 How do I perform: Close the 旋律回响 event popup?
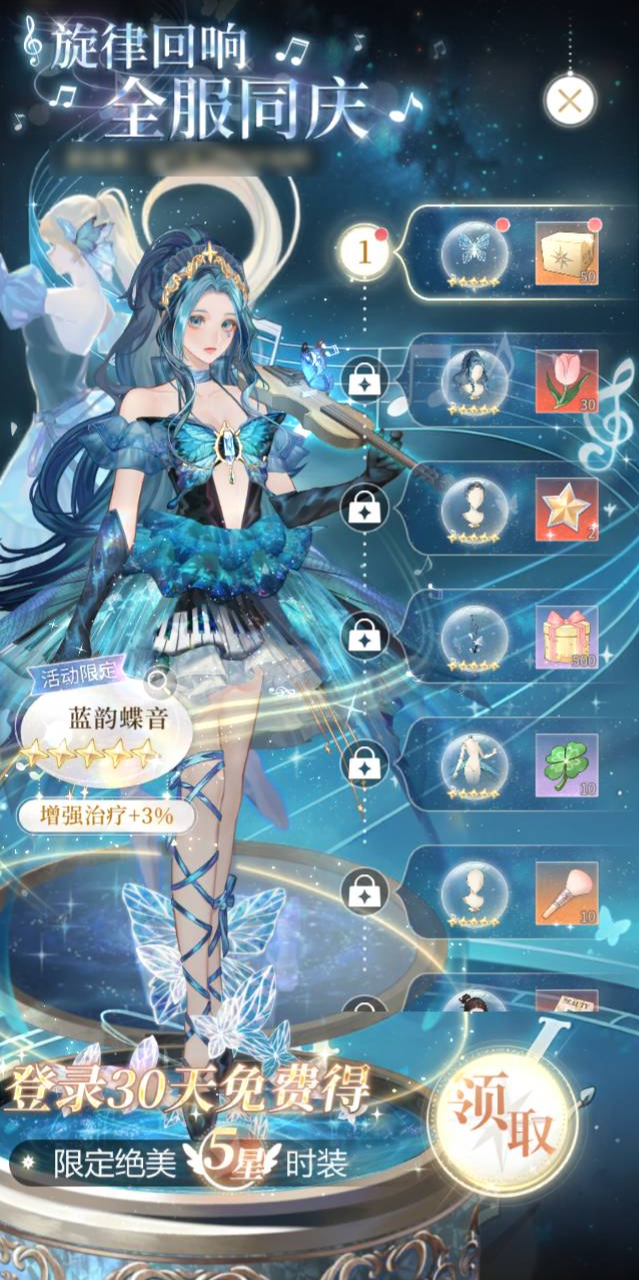[570, 100]
